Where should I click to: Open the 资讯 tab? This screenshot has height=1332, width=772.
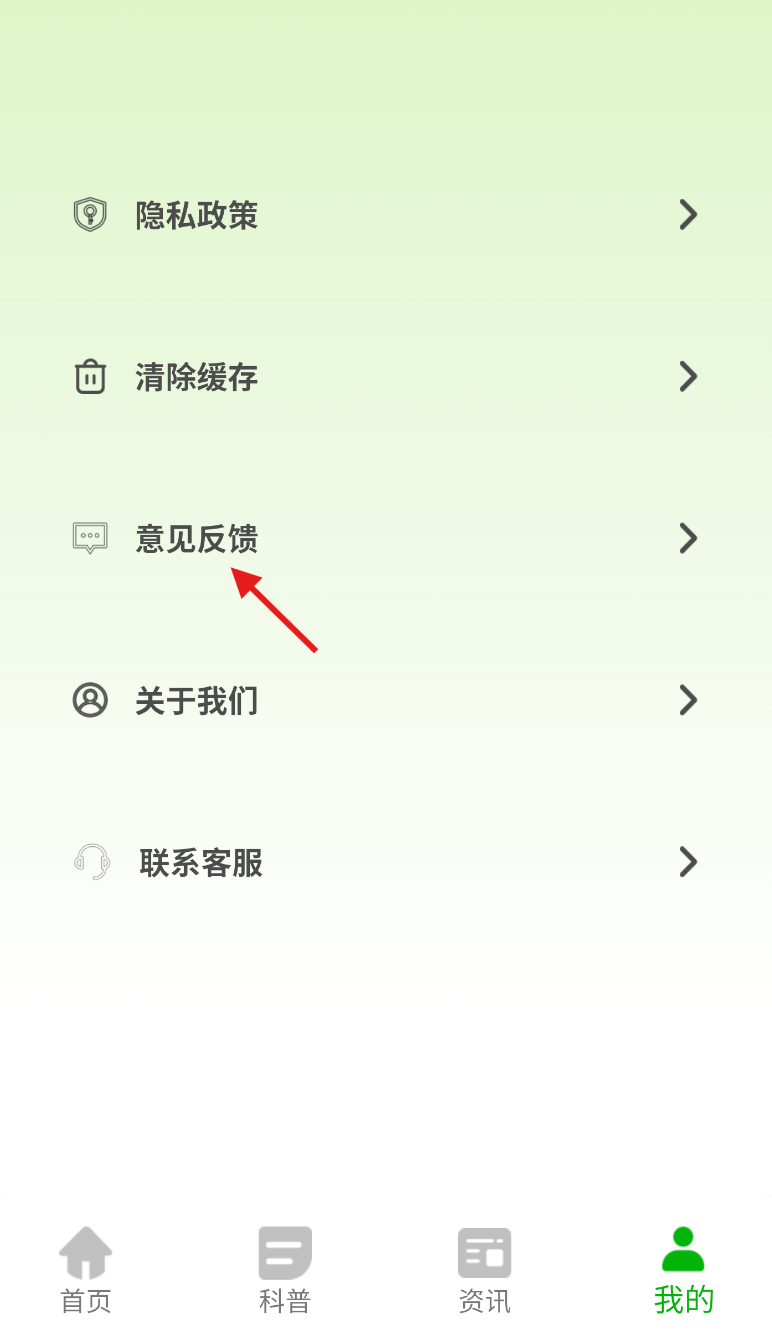pos(484,1270)
